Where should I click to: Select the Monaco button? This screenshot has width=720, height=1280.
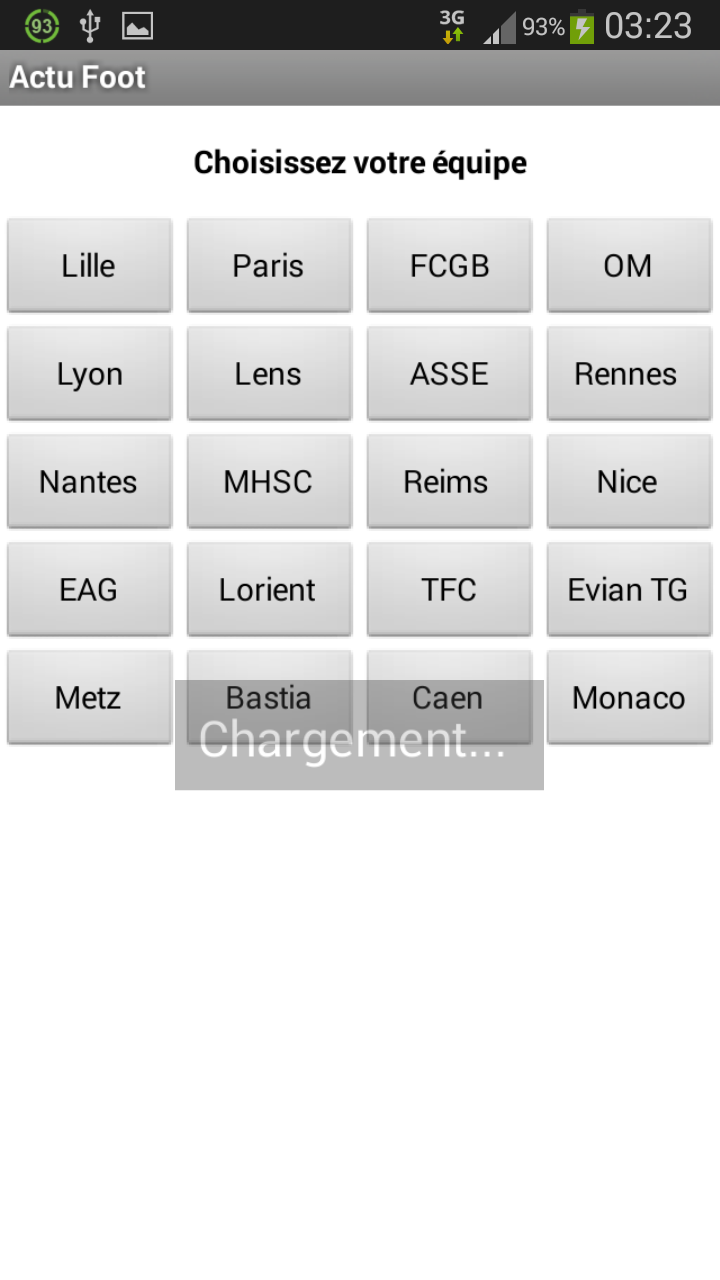[x=629, y=698]
